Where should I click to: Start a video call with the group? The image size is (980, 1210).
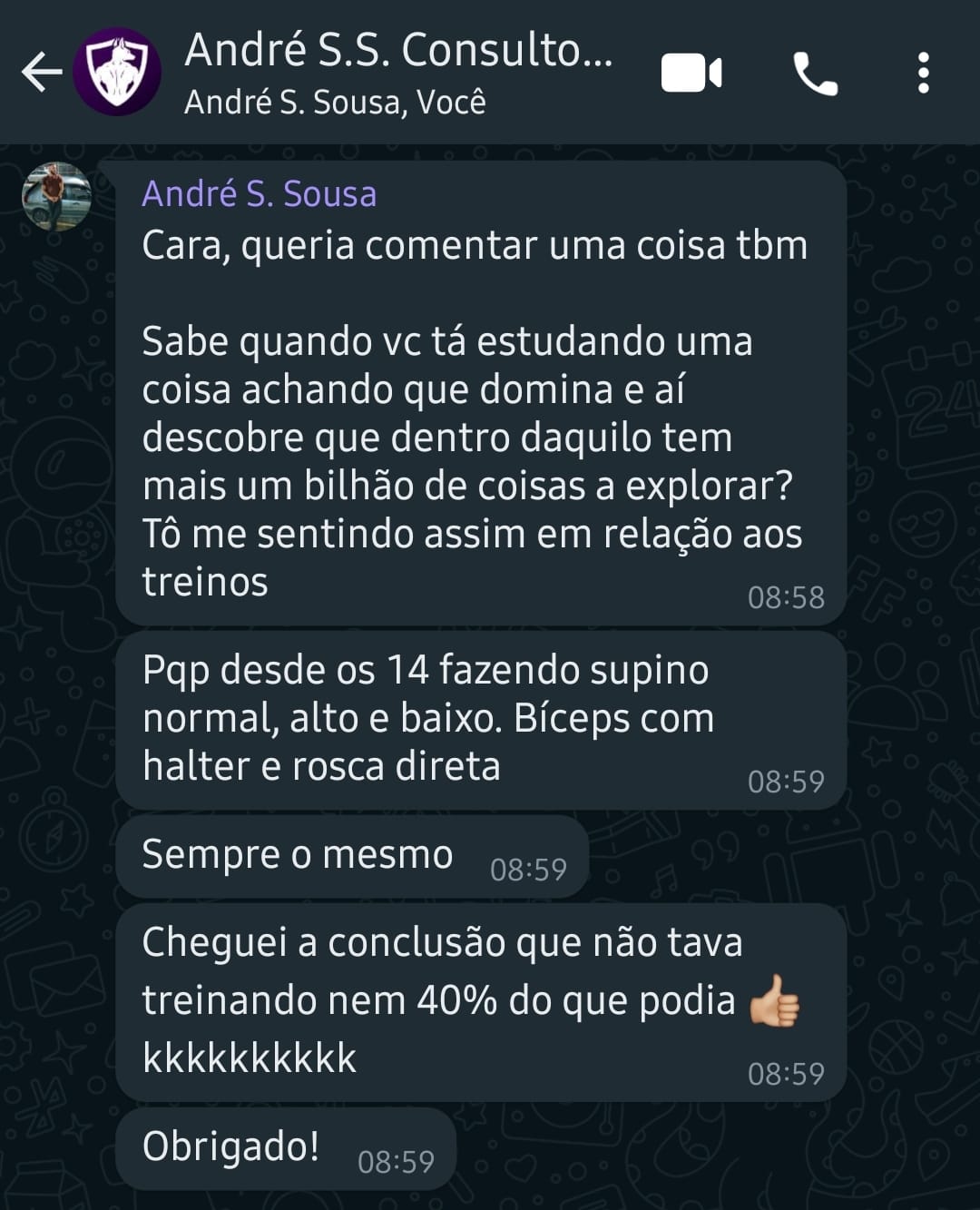[691, 74]
